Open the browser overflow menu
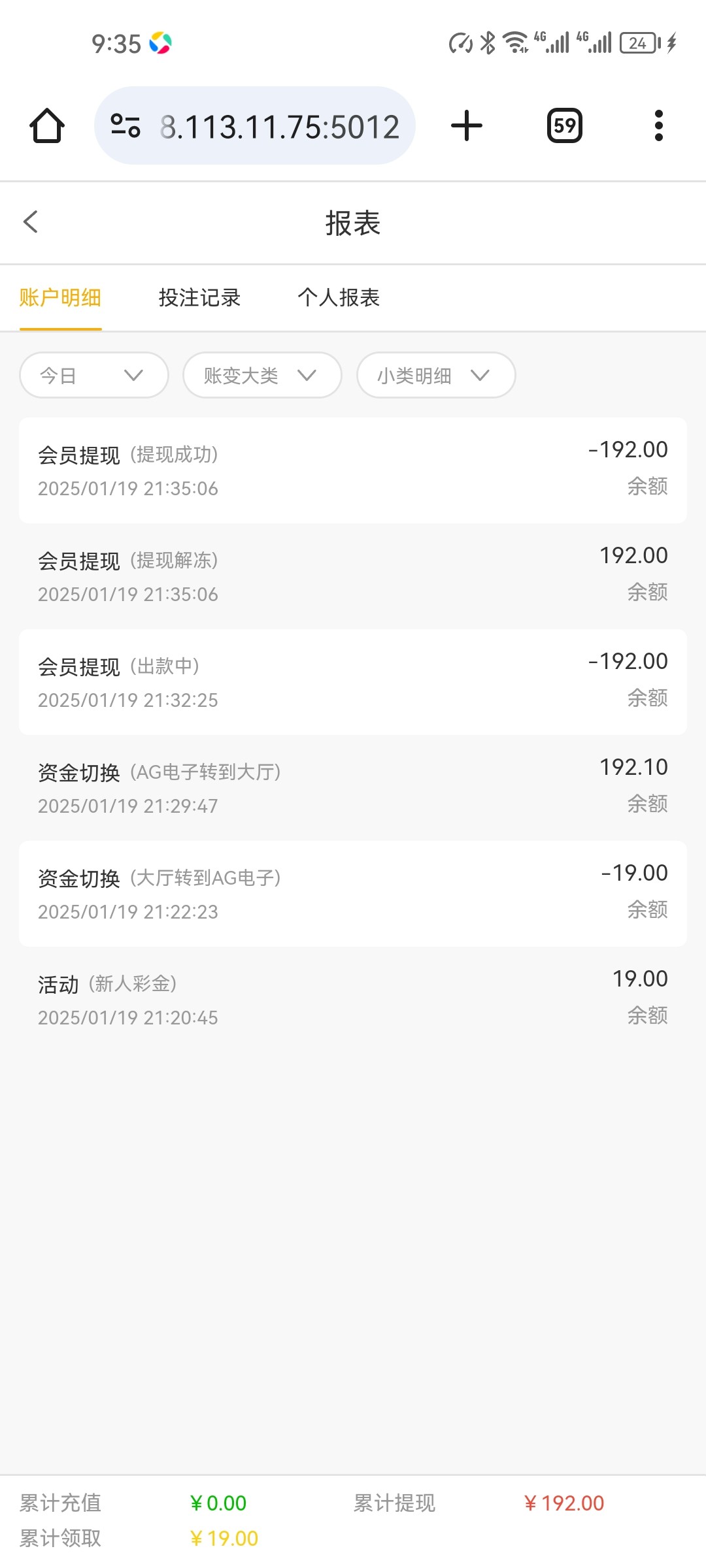706x1568 pixels. tap(658, 125)
